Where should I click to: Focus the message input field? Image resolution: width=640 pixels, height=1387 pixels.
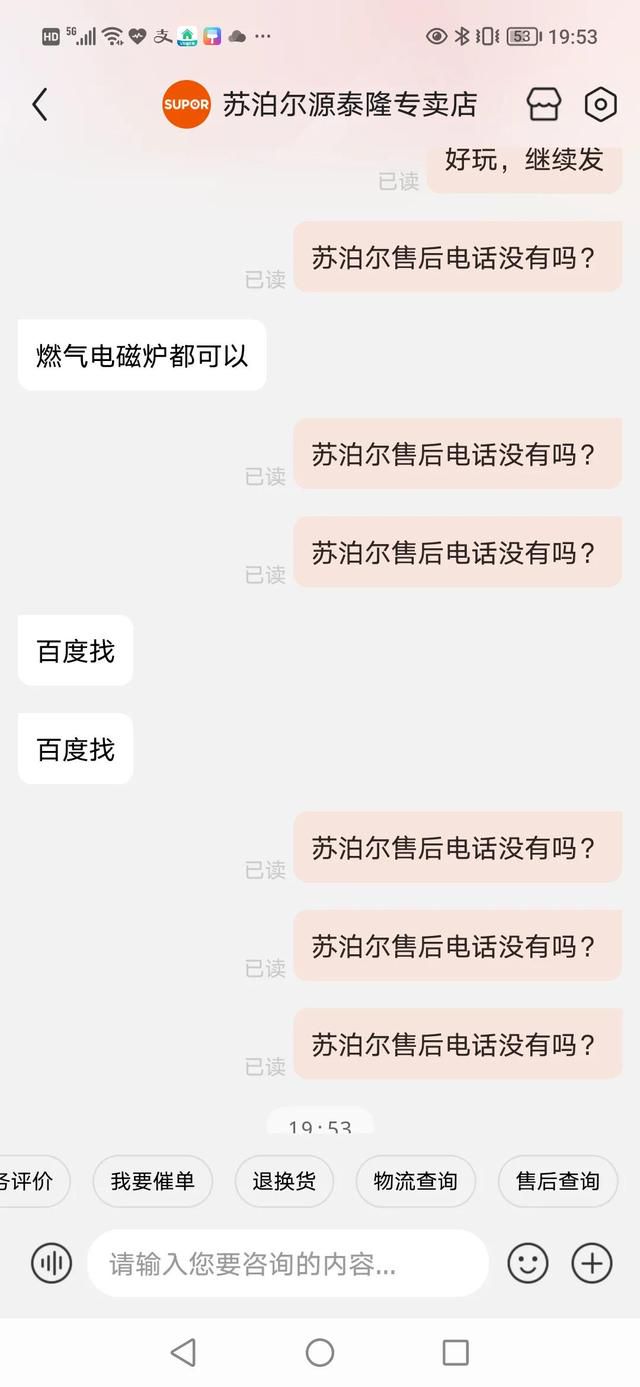(288, 1264)
